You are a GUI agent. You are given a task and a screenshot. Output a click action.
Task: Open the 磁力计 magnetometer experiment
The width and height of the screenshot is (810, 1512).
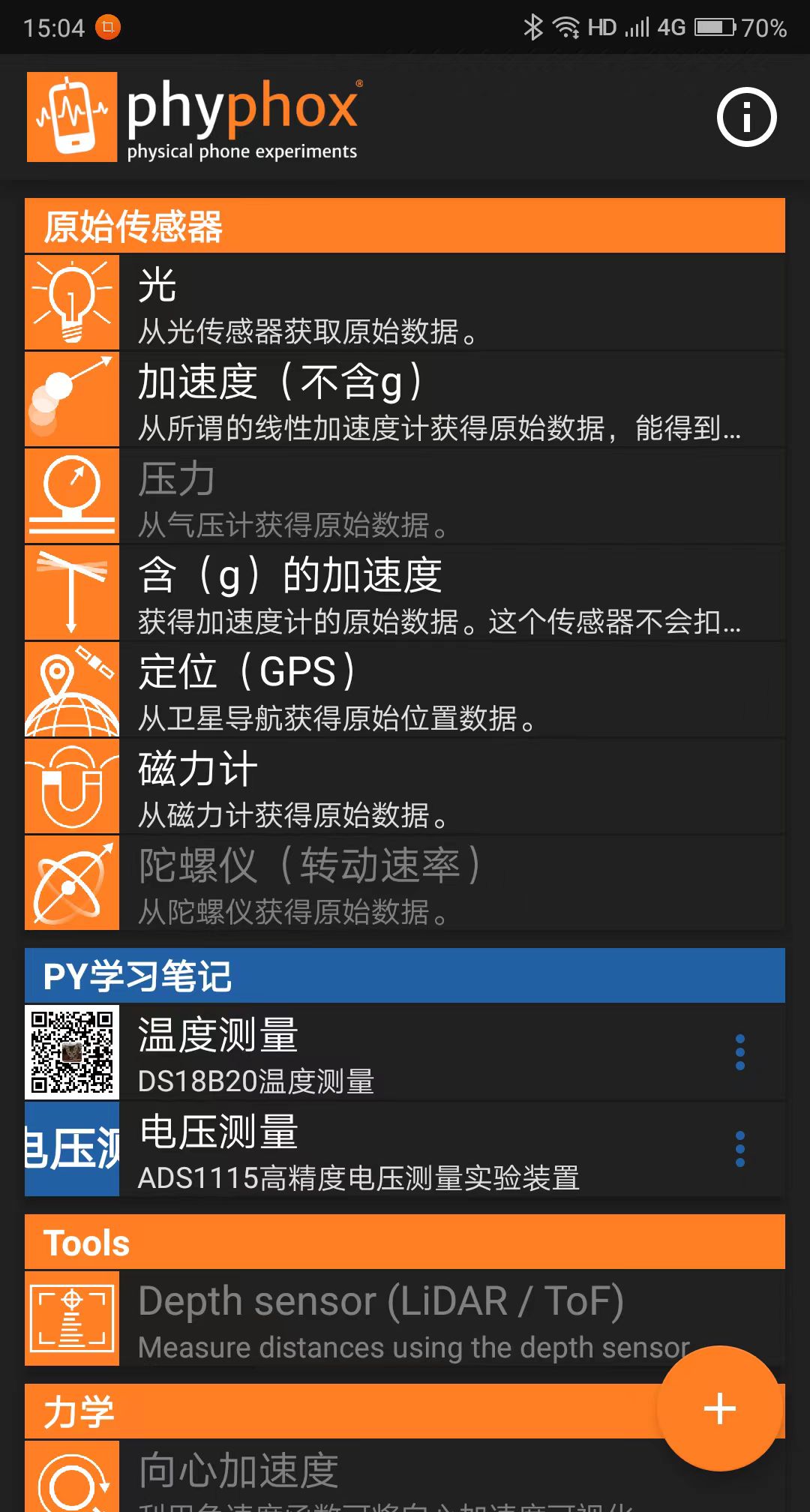tap(405, 787)
